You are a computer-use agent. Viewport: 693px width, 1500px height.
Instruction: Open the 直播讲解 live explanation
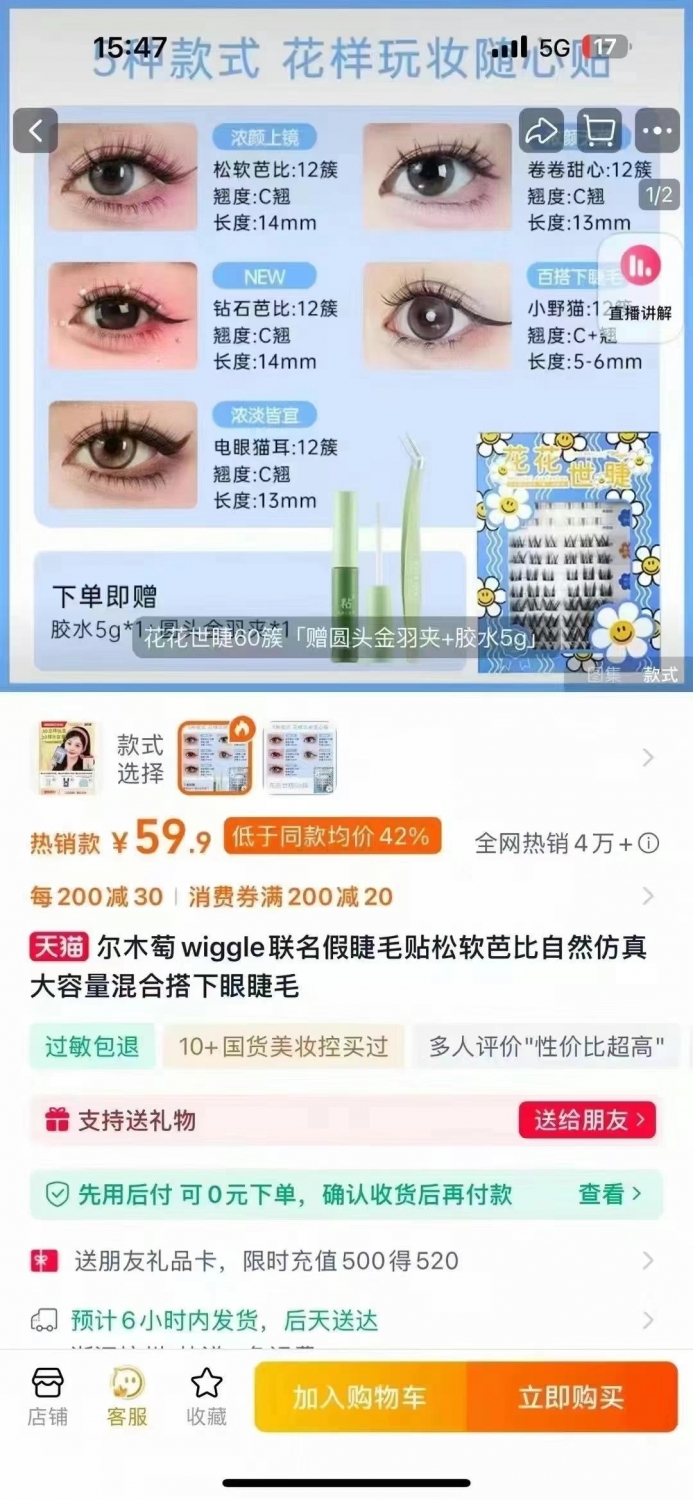[641, 285]
